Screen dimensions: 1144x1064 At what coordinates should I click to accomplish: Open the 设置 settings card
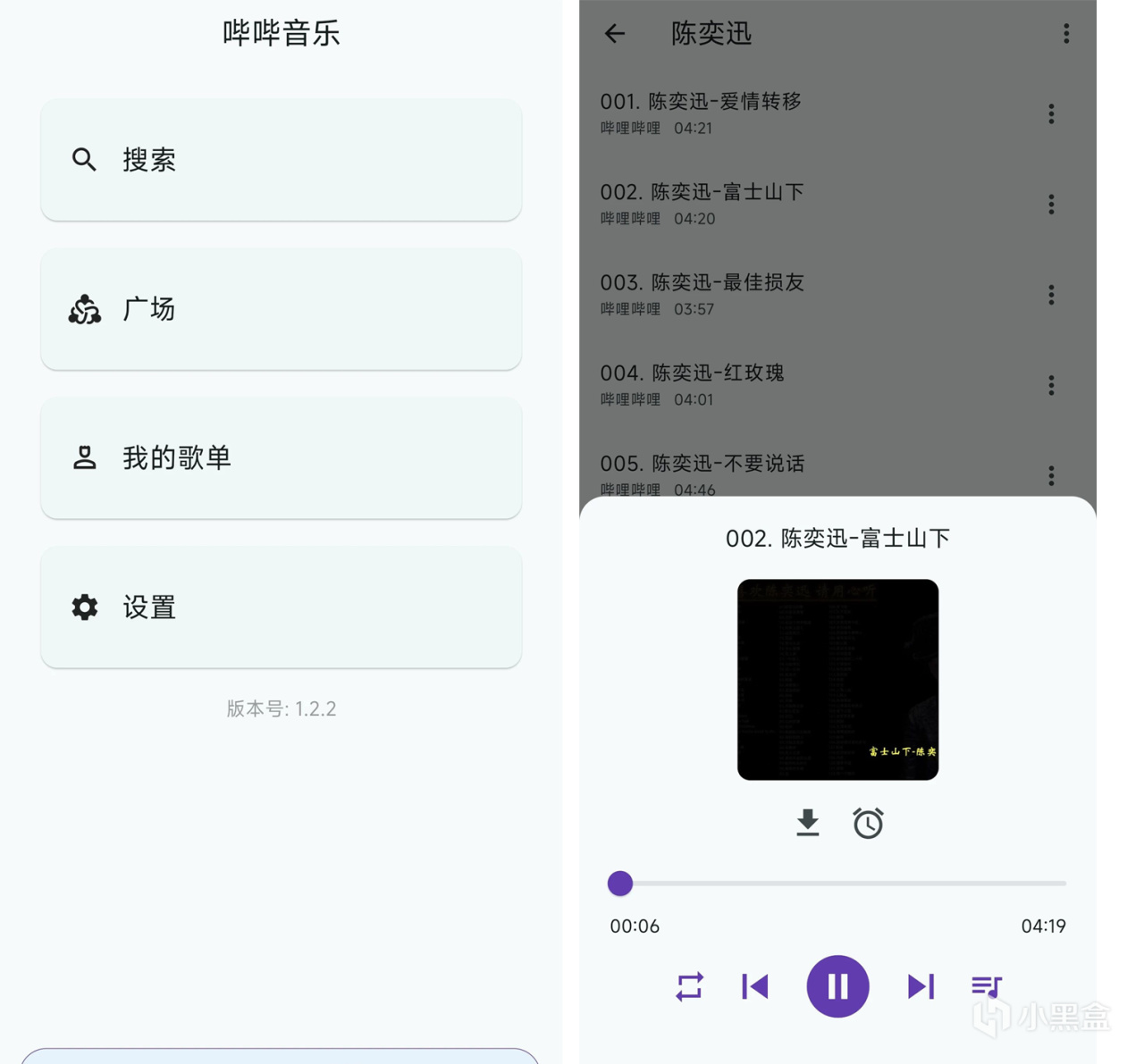pyautogui.click(x=281, y=607)
